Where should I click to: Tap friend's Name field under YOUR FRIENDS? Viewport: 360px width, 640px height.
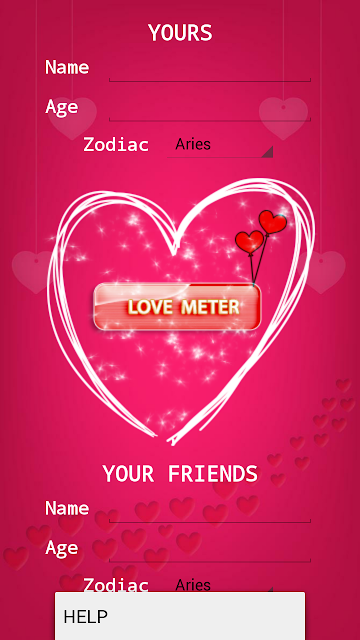coord(210,511)
